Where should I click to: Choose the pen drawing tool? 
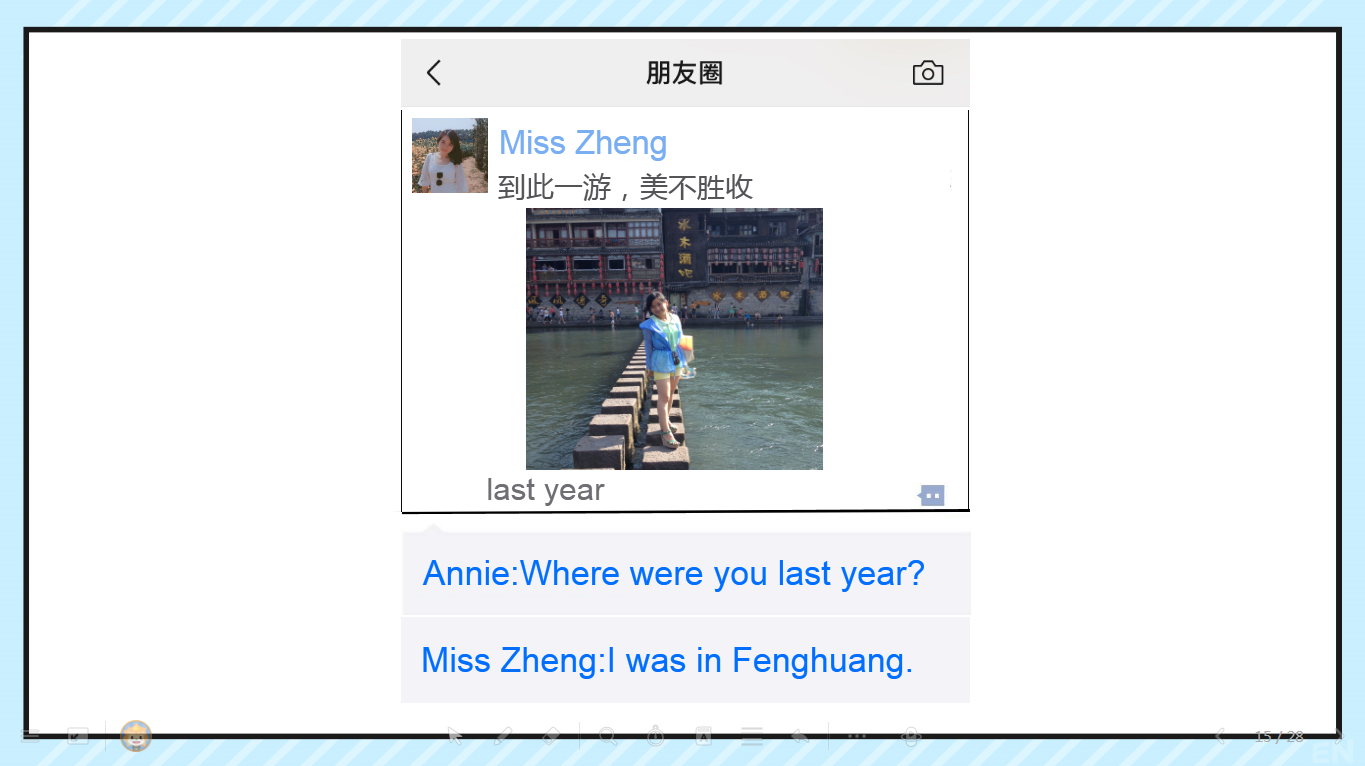[x=503, y=737]
